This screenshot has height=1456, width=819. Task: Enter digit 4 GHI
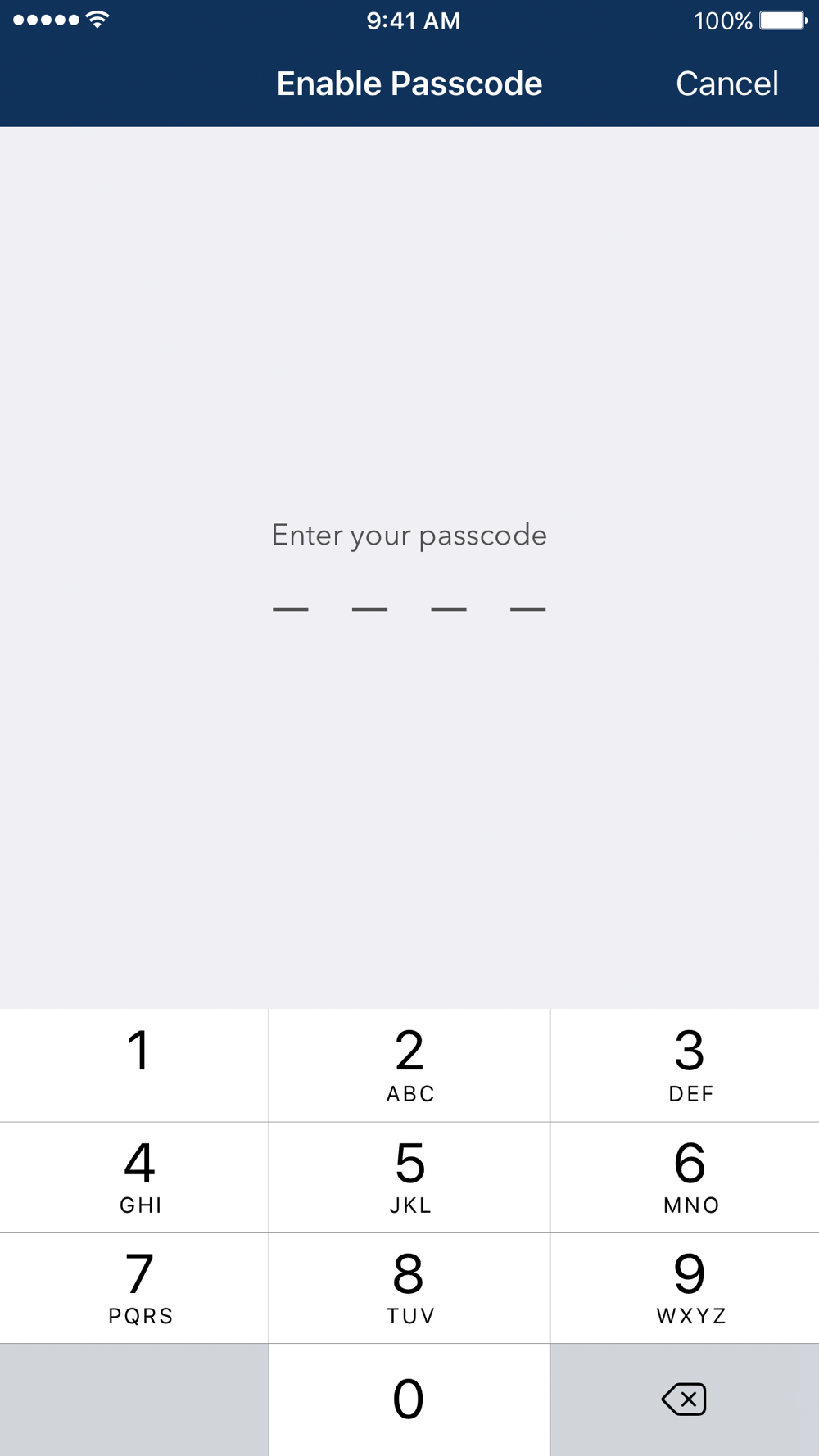(134, 1178)
